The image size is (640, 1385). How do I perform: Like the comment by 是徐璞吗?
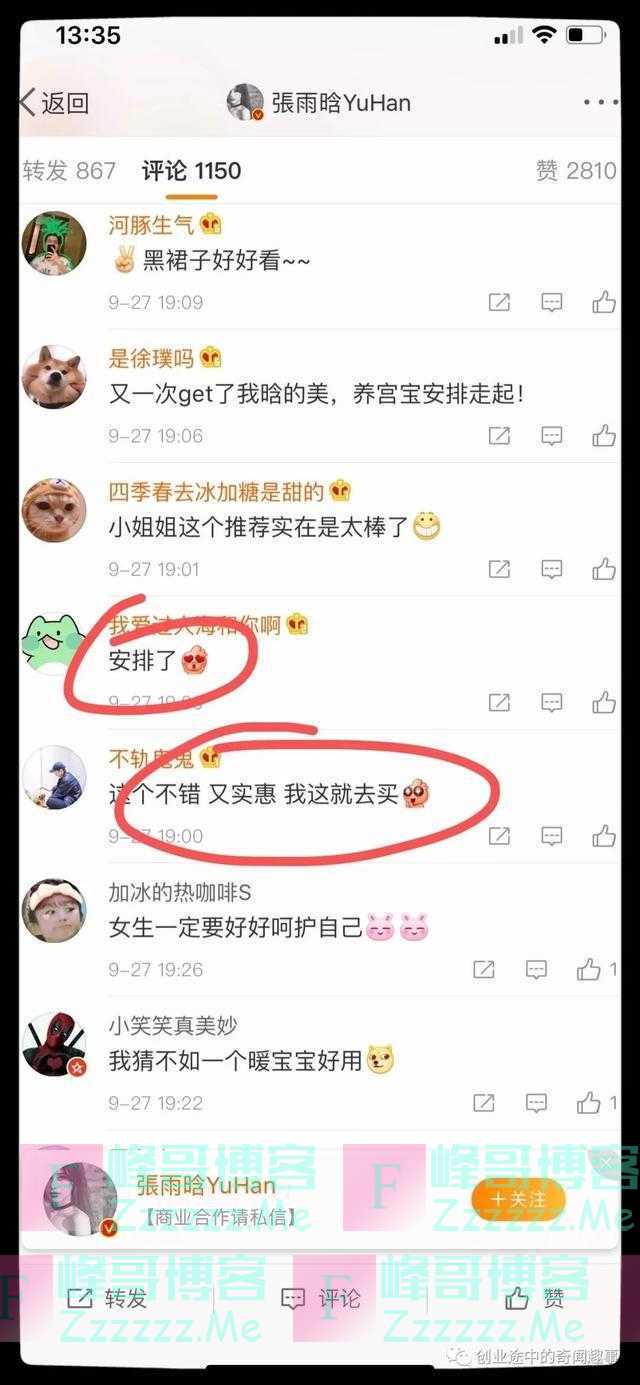tap(603, 435)
